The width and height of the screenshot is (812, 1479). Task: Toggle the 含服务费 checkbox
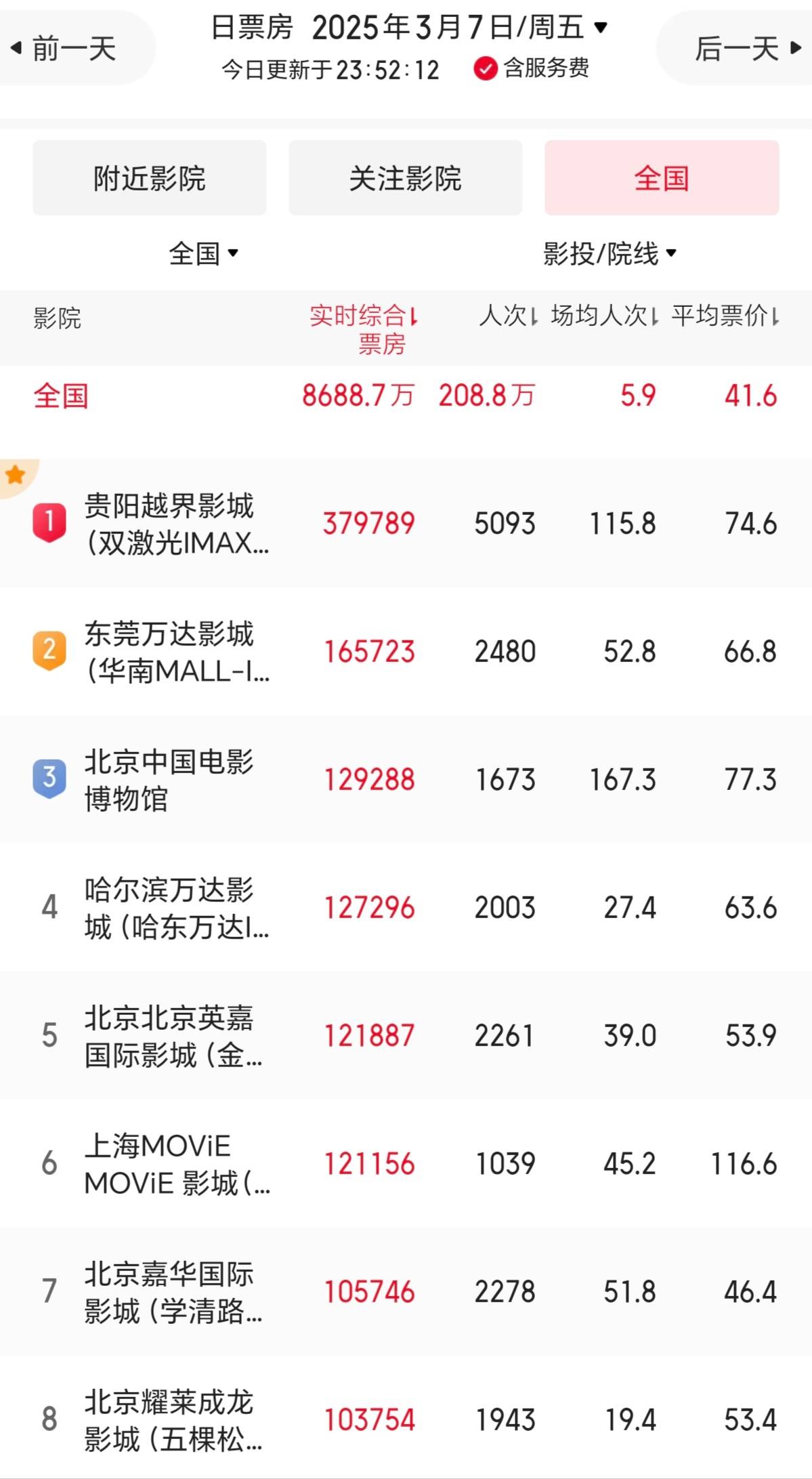(x=486, y=68)
